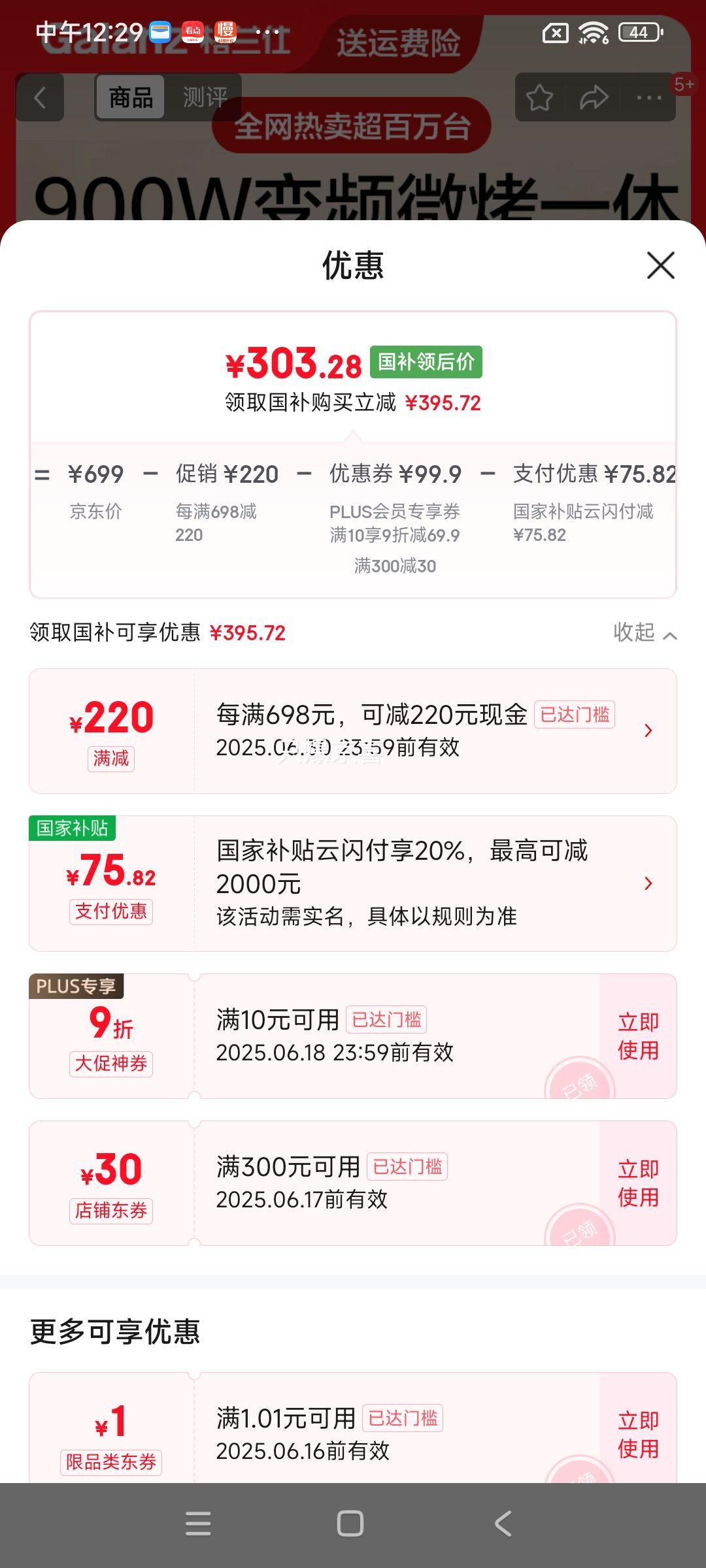Use the ¥1 限品类东券 coupon now

tap(638, 1434)
